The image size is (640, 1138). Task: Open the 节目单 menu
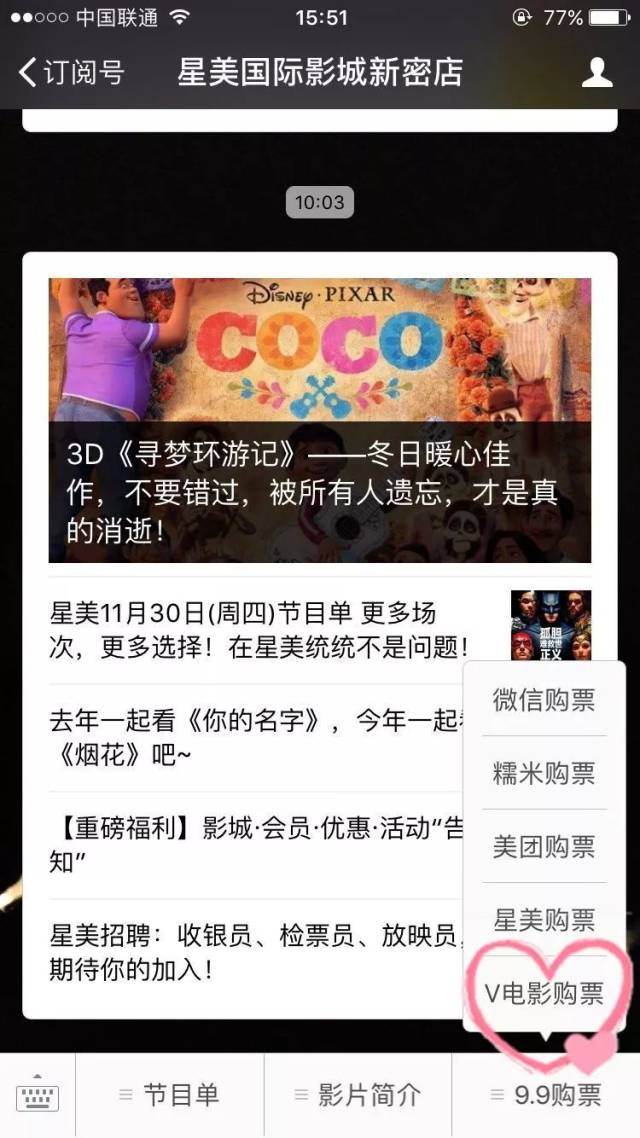tap(170, 1095)
